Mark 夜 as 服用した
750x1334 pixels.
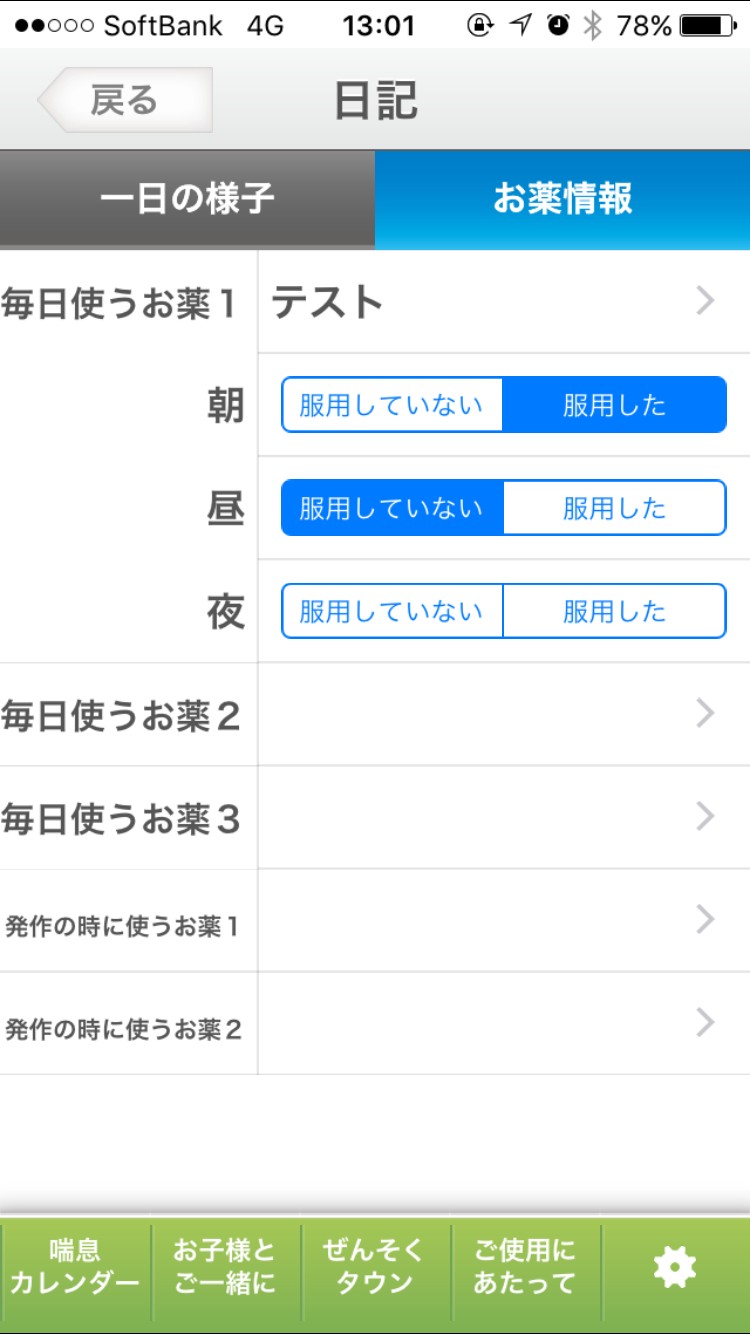click(x=614, y=611)
